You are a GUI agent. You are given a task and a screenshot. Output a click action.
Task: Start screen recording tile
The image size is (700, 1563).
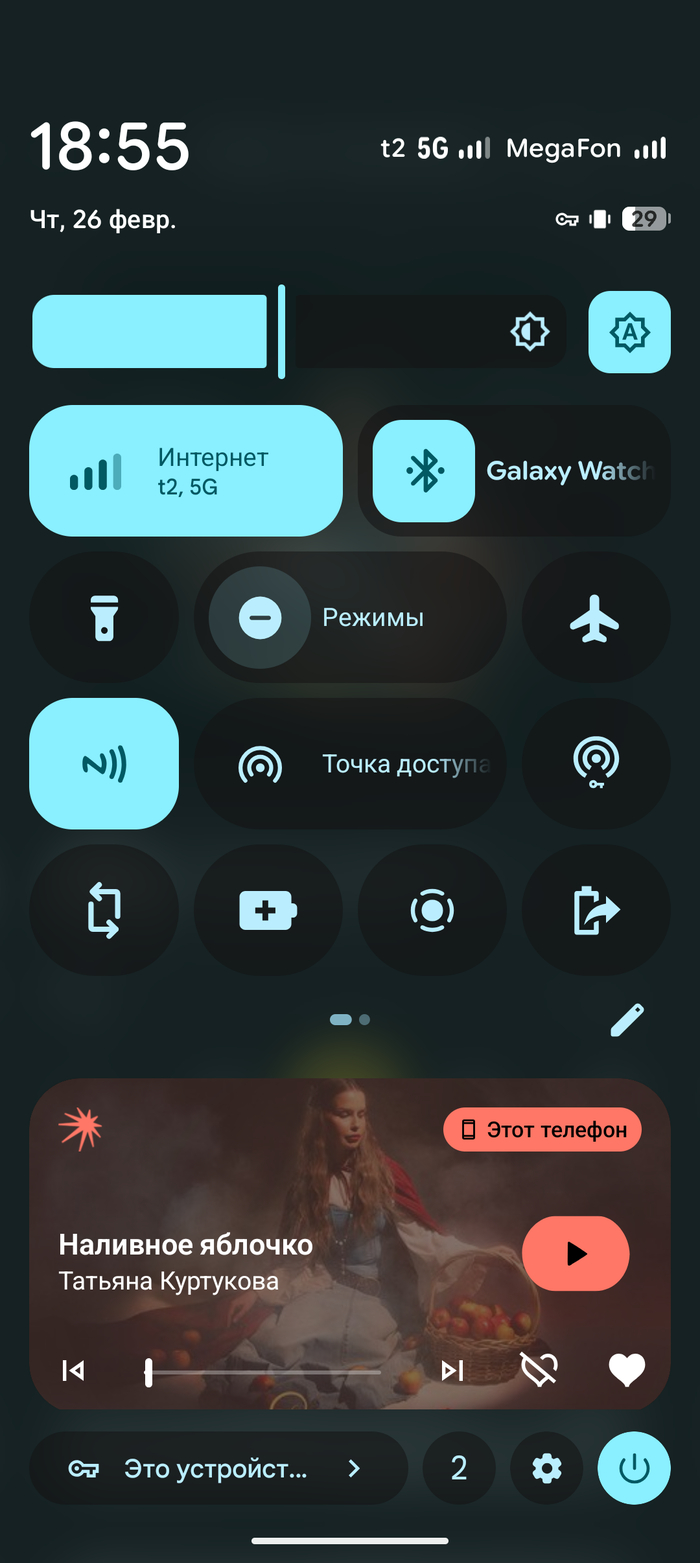(x=432, y=910)
